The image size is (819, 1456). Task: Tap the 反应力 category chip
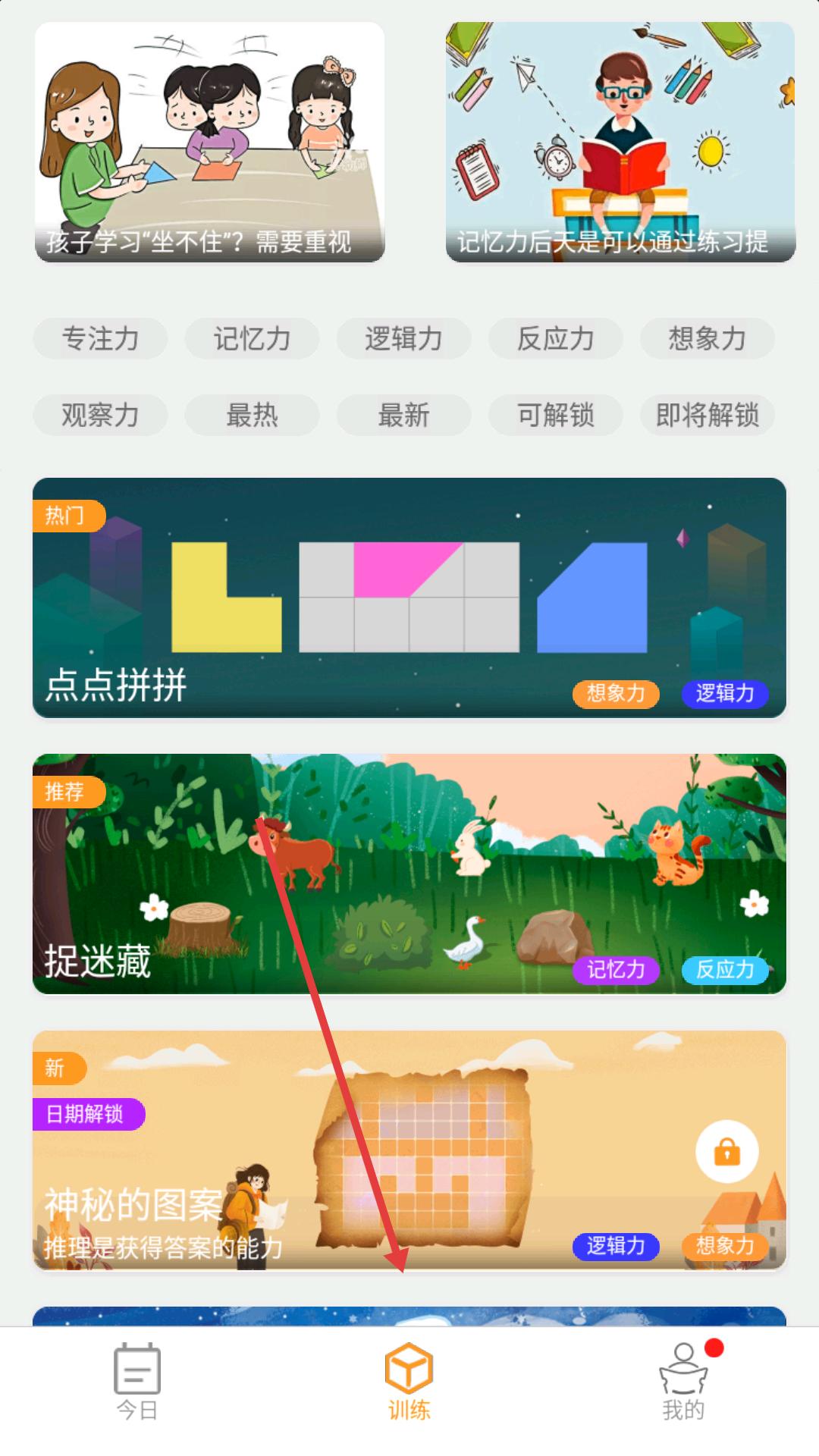point(555,338)
